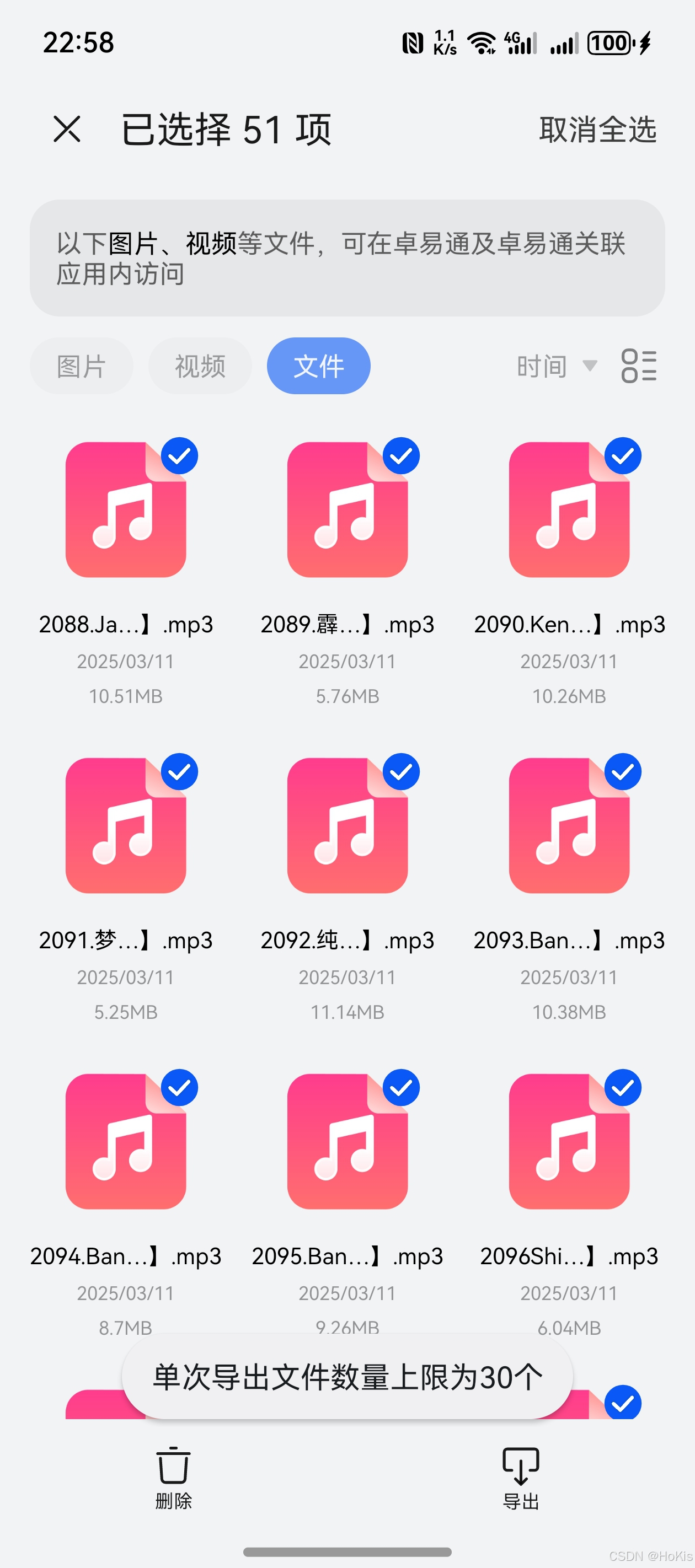Uncheck the 2089.霹 file
Image resolution: width=695 pixels, height=1568 pixels.
[402, 456]
